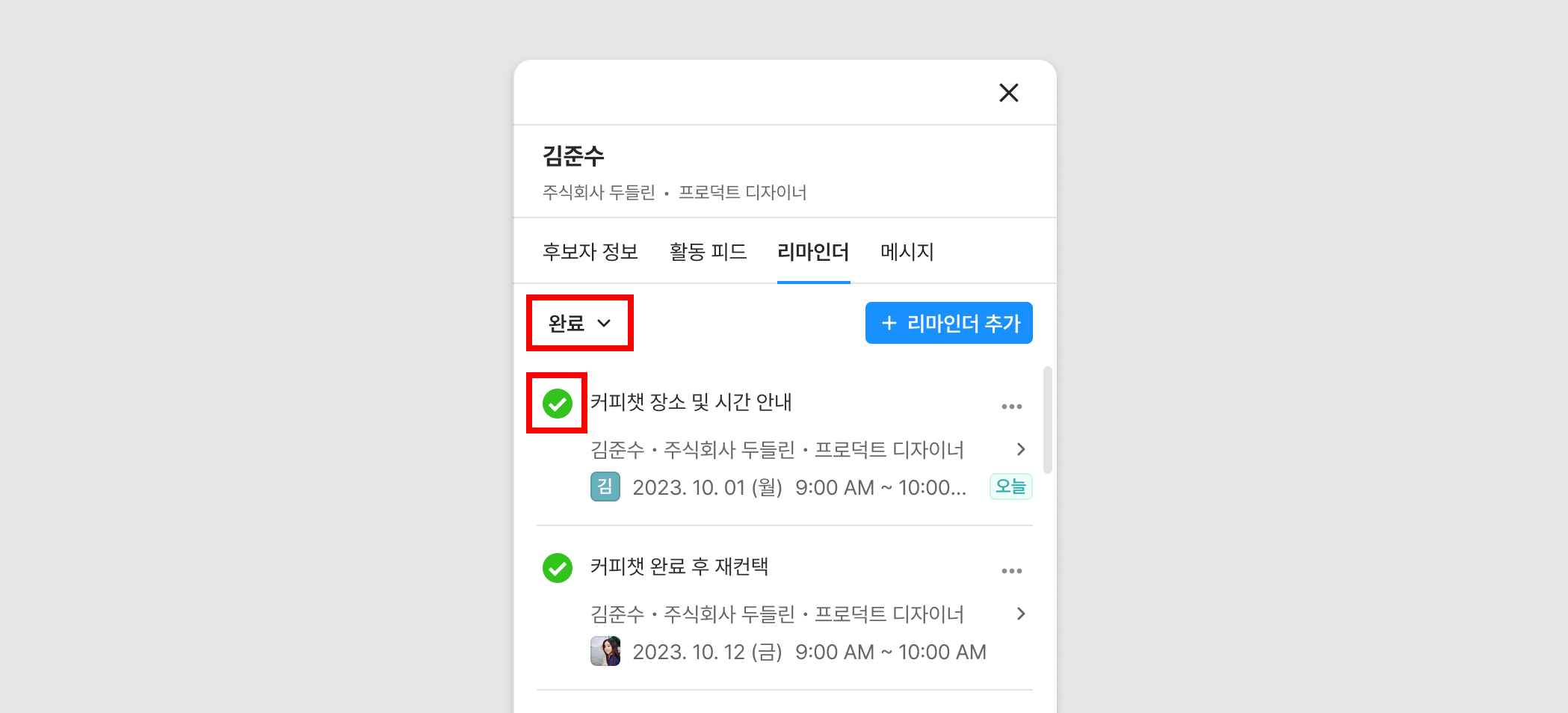Open candidate details under 커피챗 완료 후 재컨택
This screenshot has width=1568, height=713.
coord(1021,614)
